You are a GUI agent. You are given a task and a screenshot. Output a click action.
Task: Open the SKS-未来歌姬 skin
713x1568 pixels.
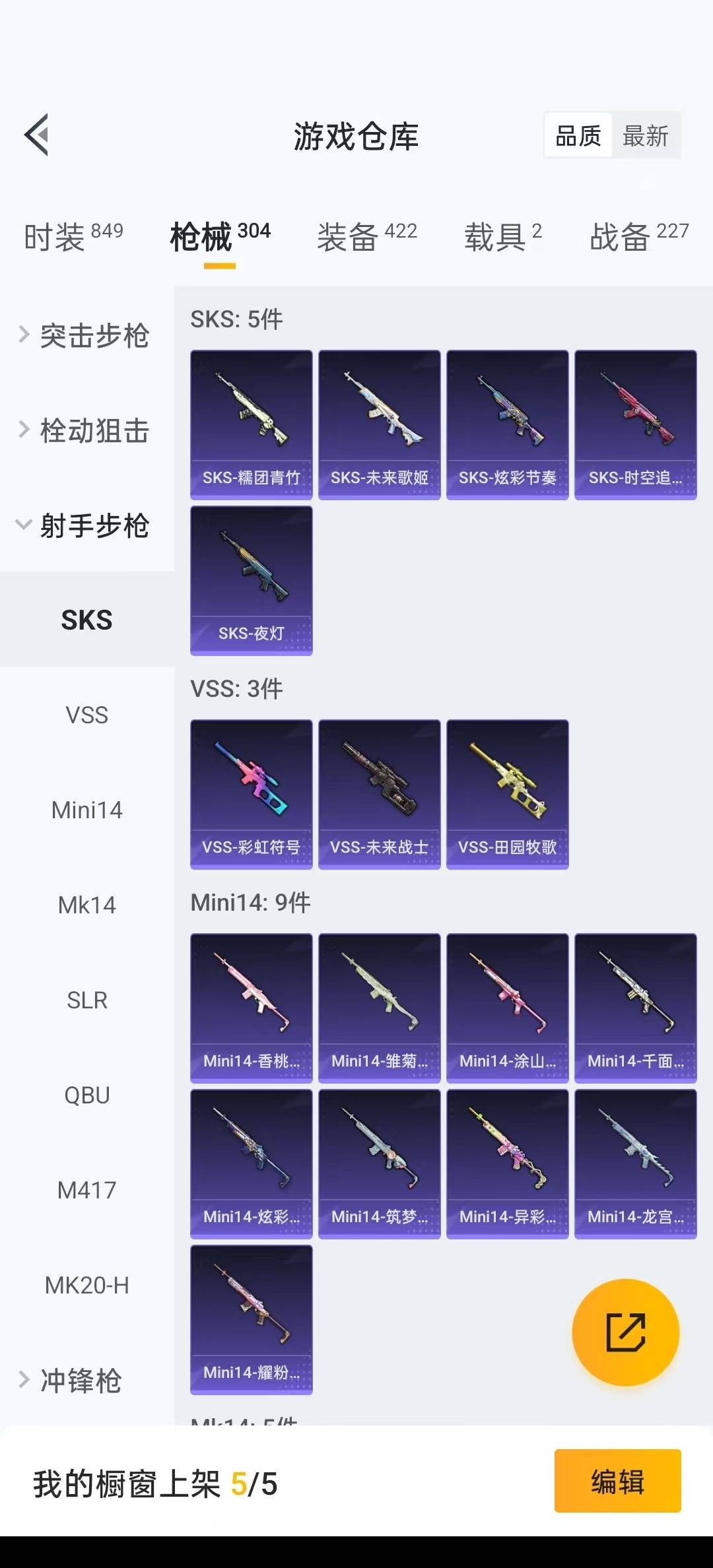point(379,424)
